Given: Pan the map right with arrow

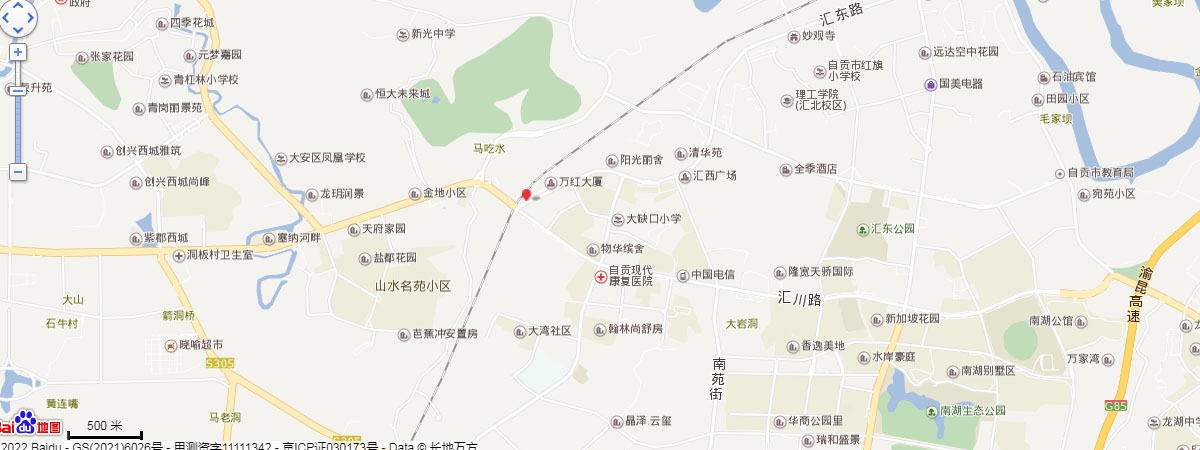Looking at the screenshot, I should tap(30, 17).
